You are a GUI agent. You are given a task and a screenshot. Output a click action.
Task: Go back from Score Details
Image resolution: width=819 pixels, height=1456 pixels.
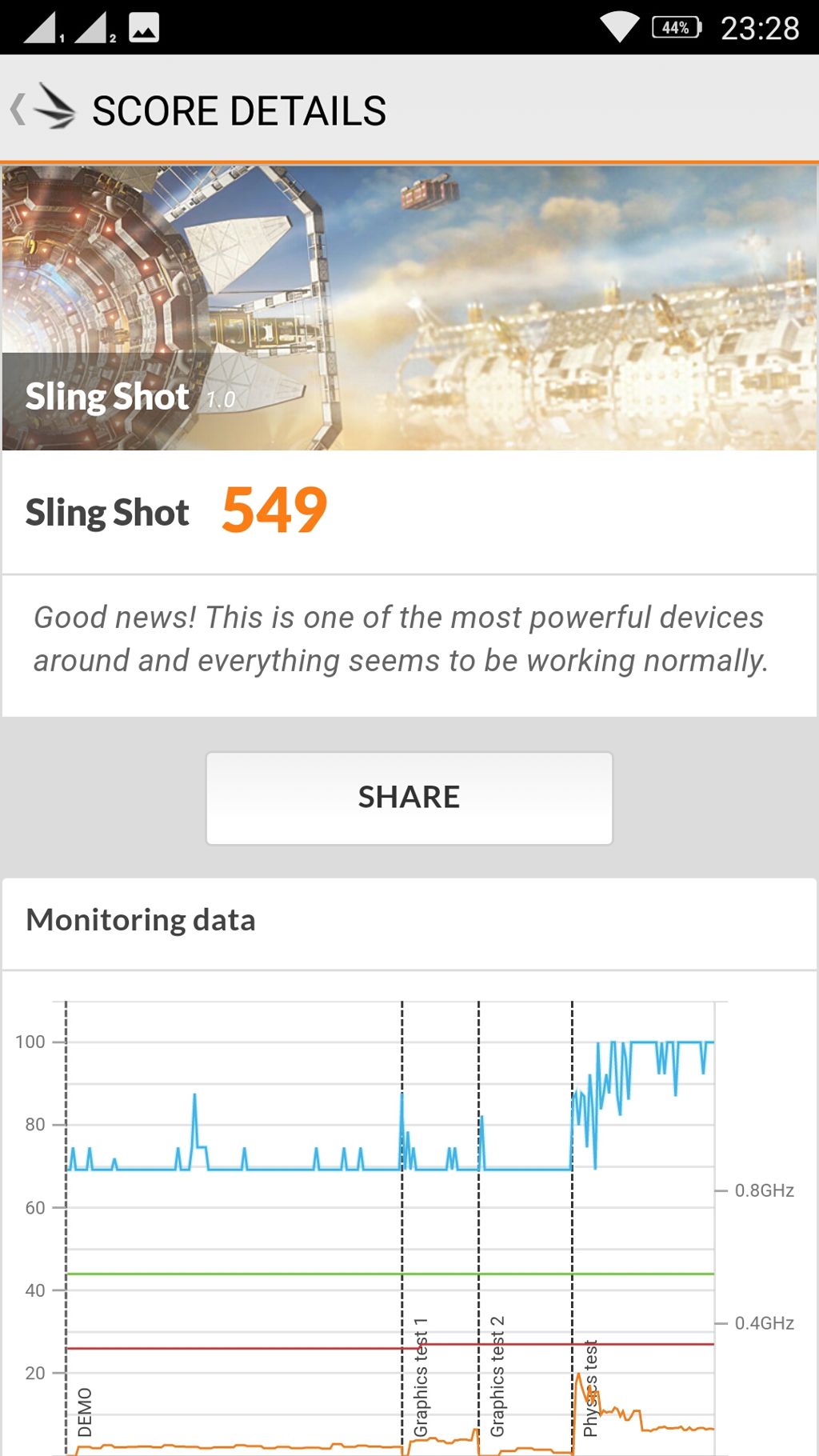[x=42, y=110]
